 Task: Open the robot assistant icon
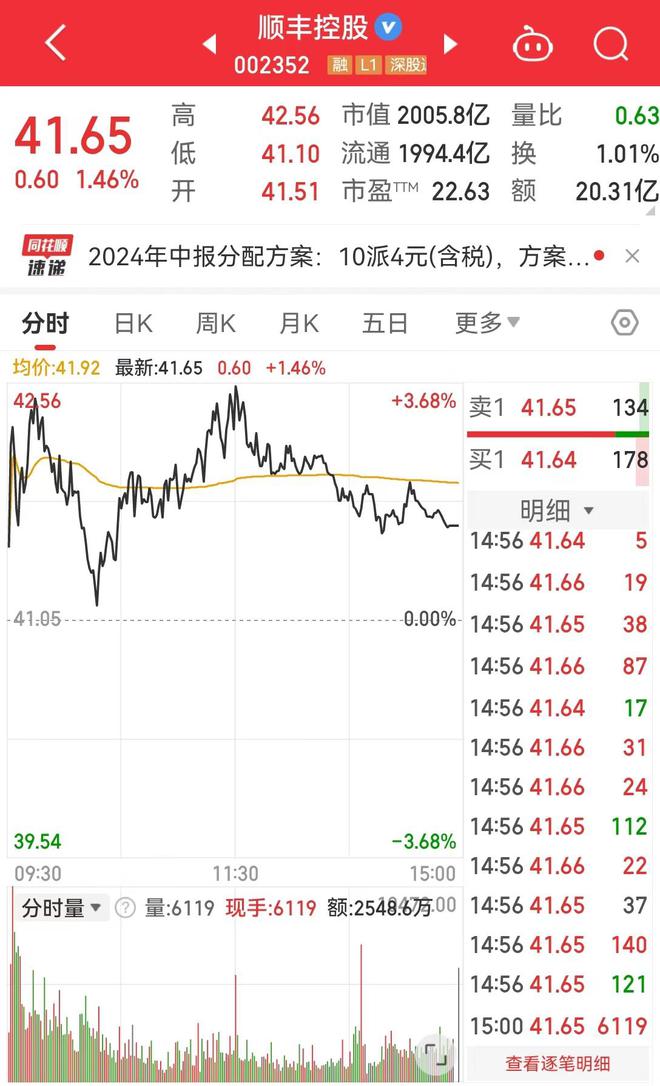[x=532, y=44]
